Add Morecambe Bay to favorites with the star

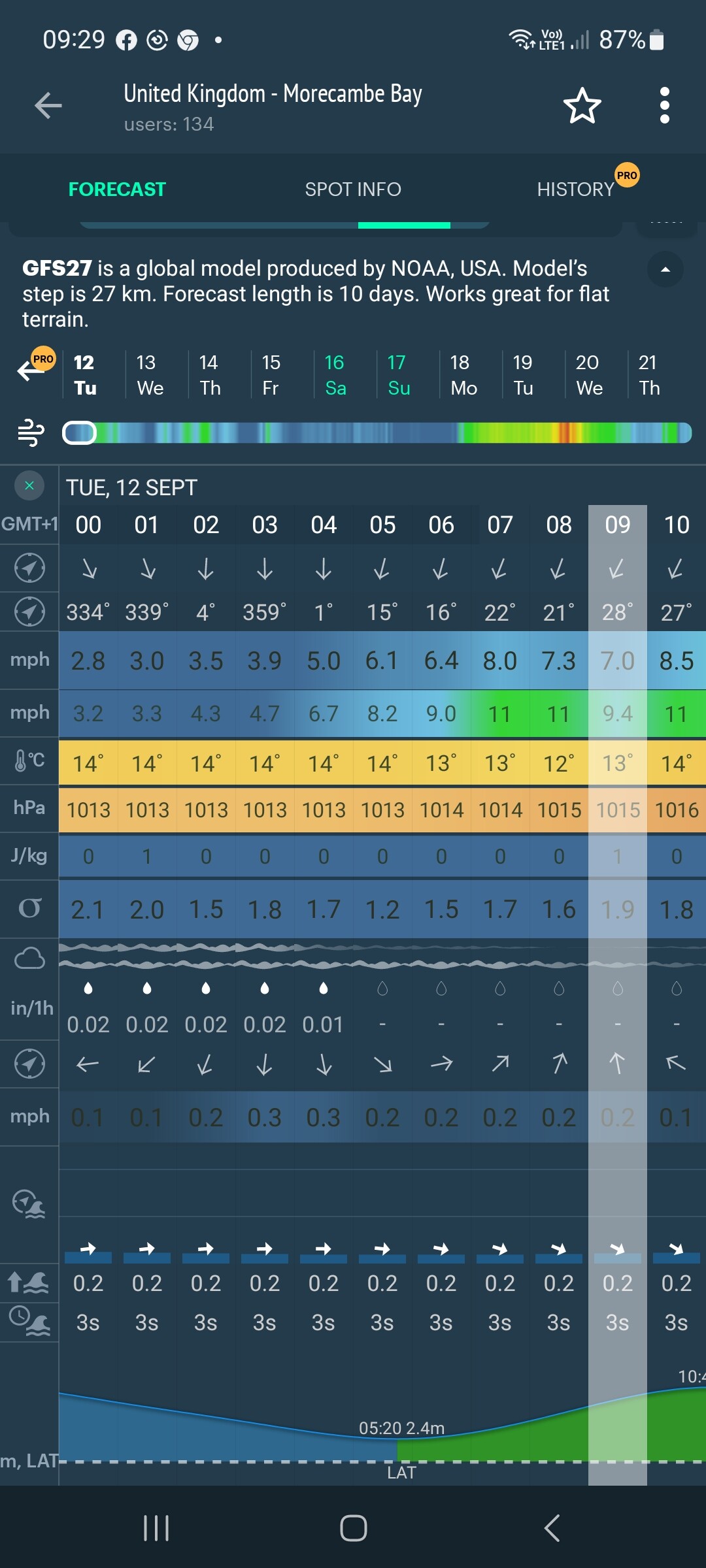582,105
